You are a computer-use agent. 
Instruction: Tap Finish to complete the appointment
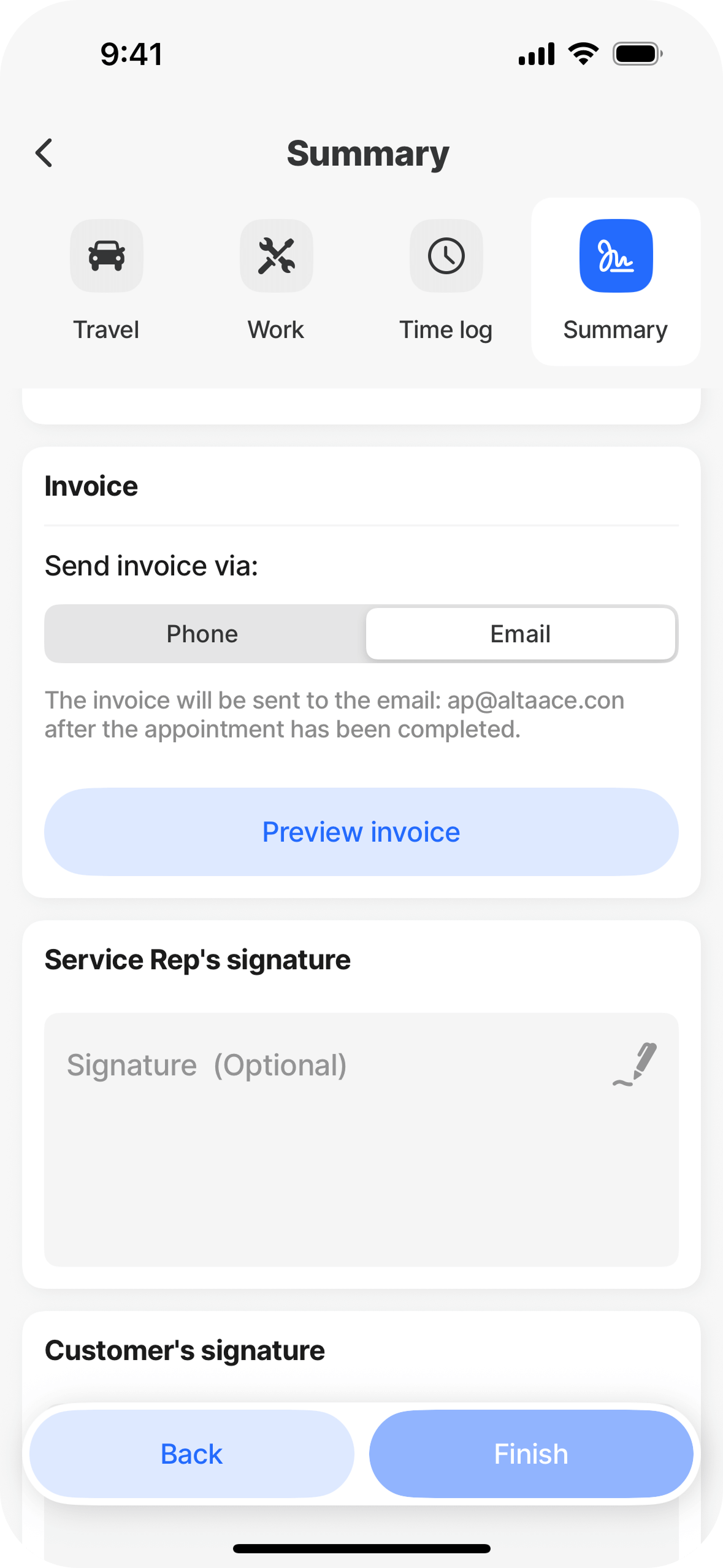coord(531,1454)
